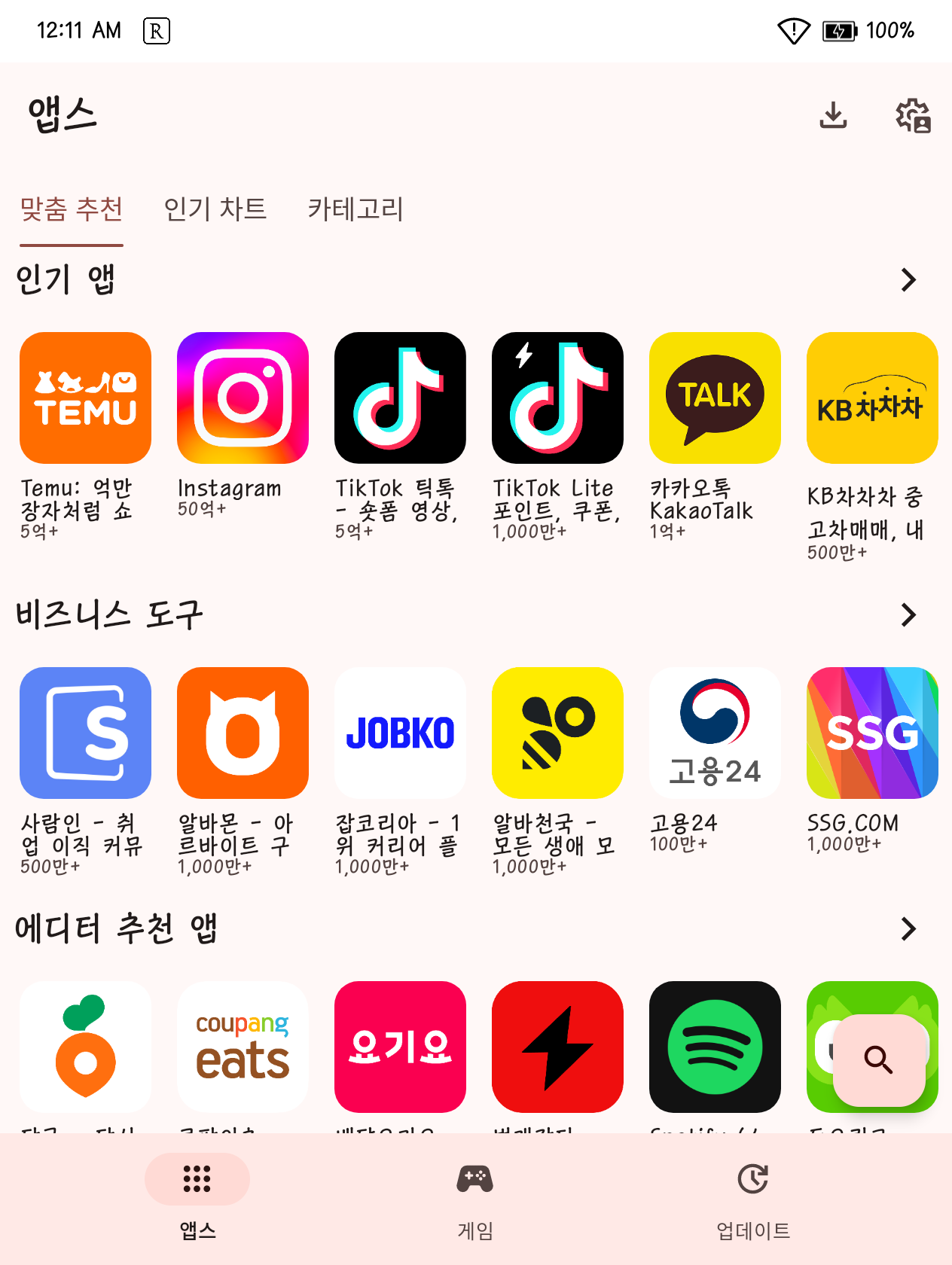The height and width of the screenshot is (1265, 952).
Task: Tap the floating search button
Action: pos(878,1059)
